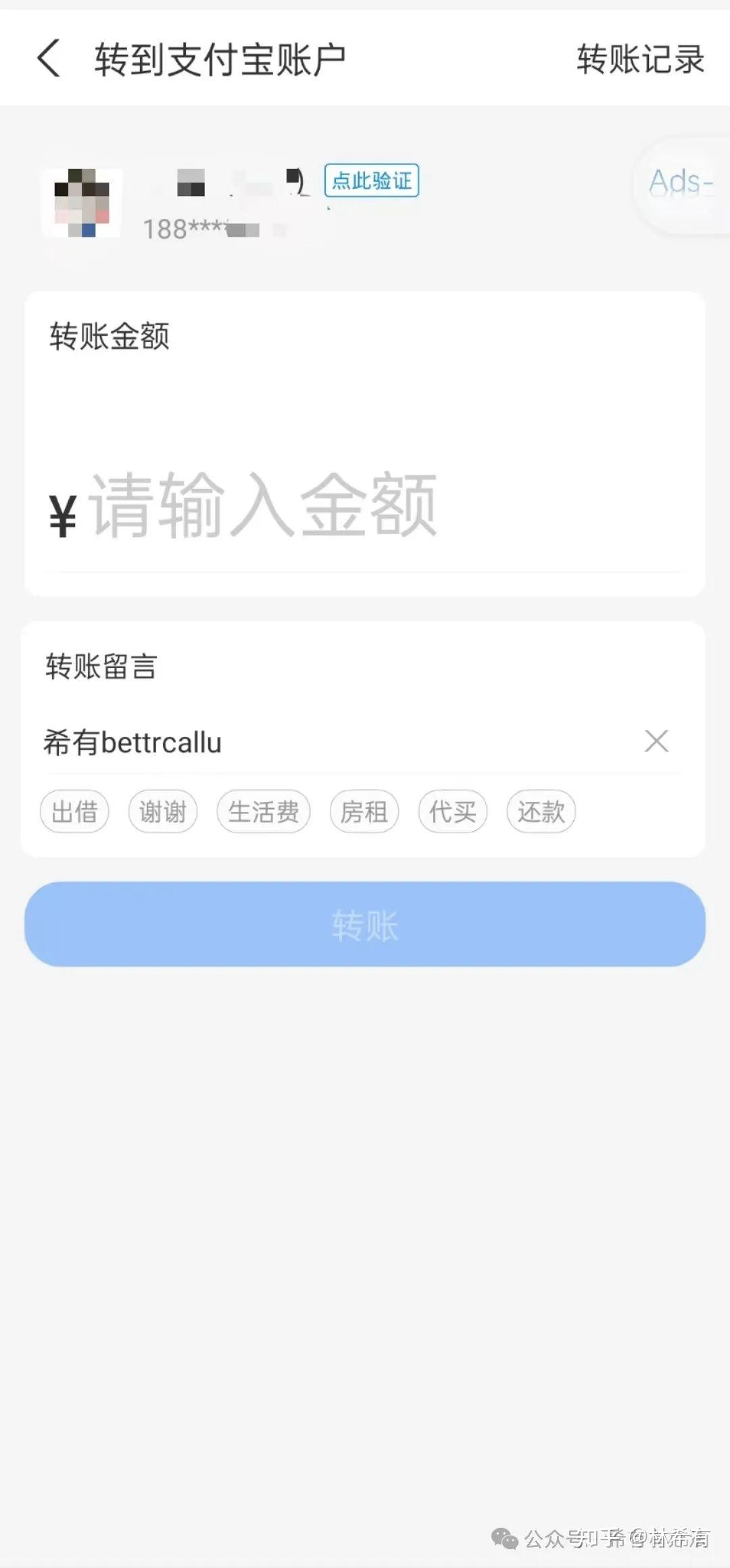Open 转账记录 transfer history

(x=640, y=59)
